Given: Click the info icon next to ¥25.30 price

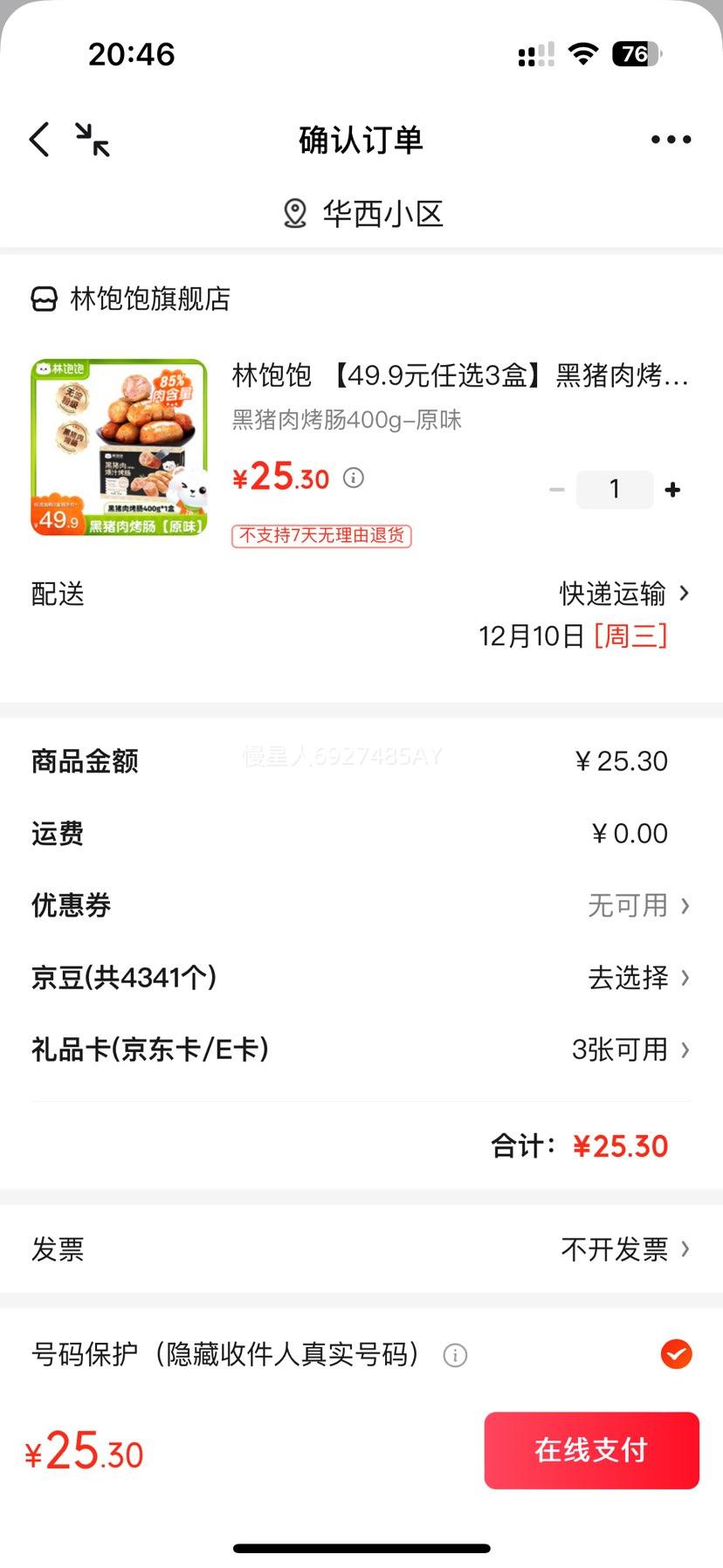Looking at the screenshot, I should (353, 478).
